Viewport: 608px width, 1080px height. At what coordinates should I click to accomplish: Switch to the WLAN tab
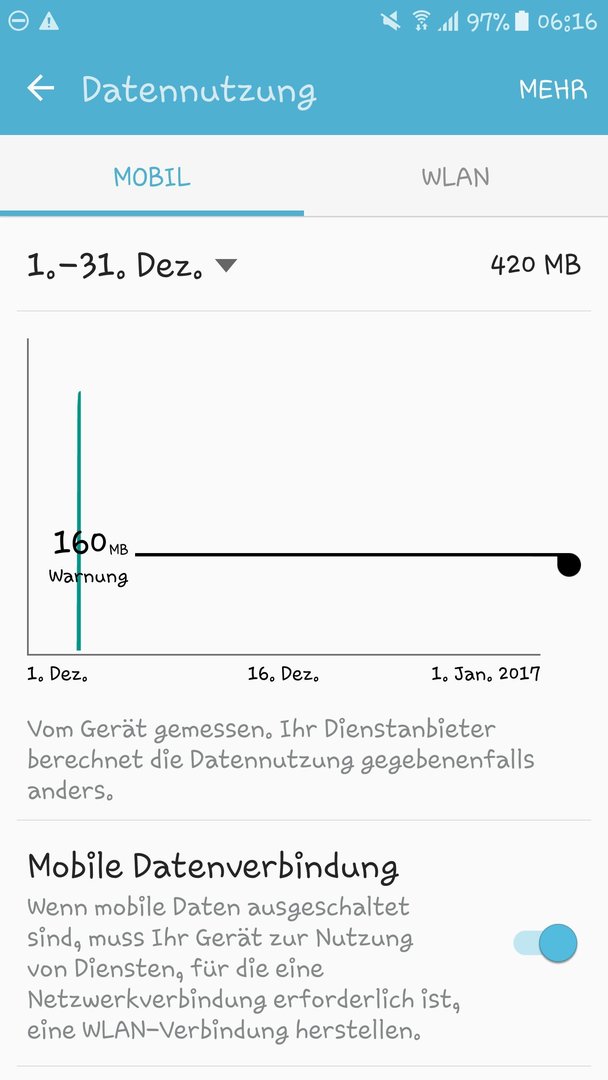pyautogui.click(x=456, y=176)
